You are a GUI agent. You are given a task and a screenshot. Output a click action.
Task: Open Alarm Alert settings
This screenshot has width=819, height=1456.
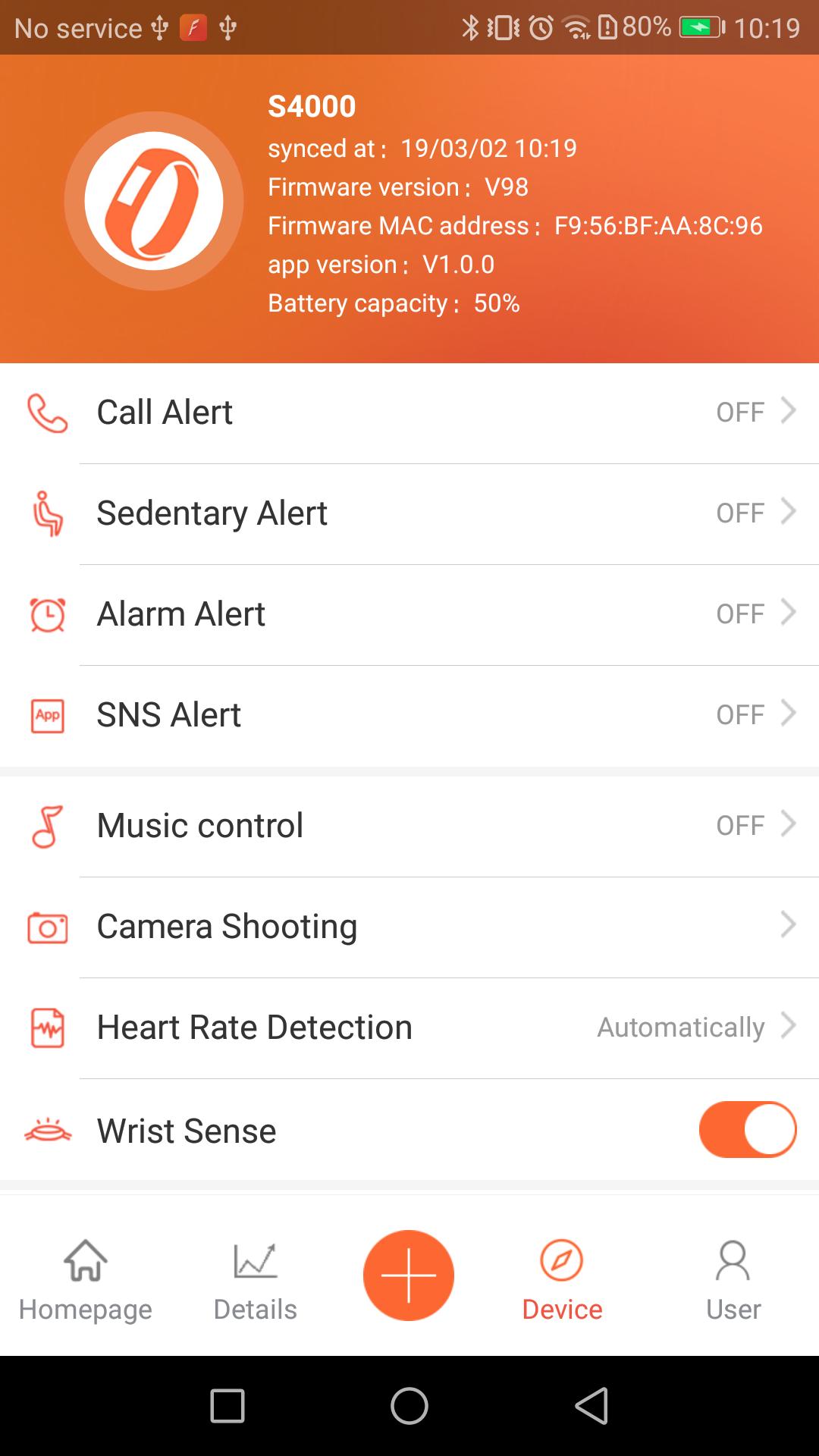409,615
